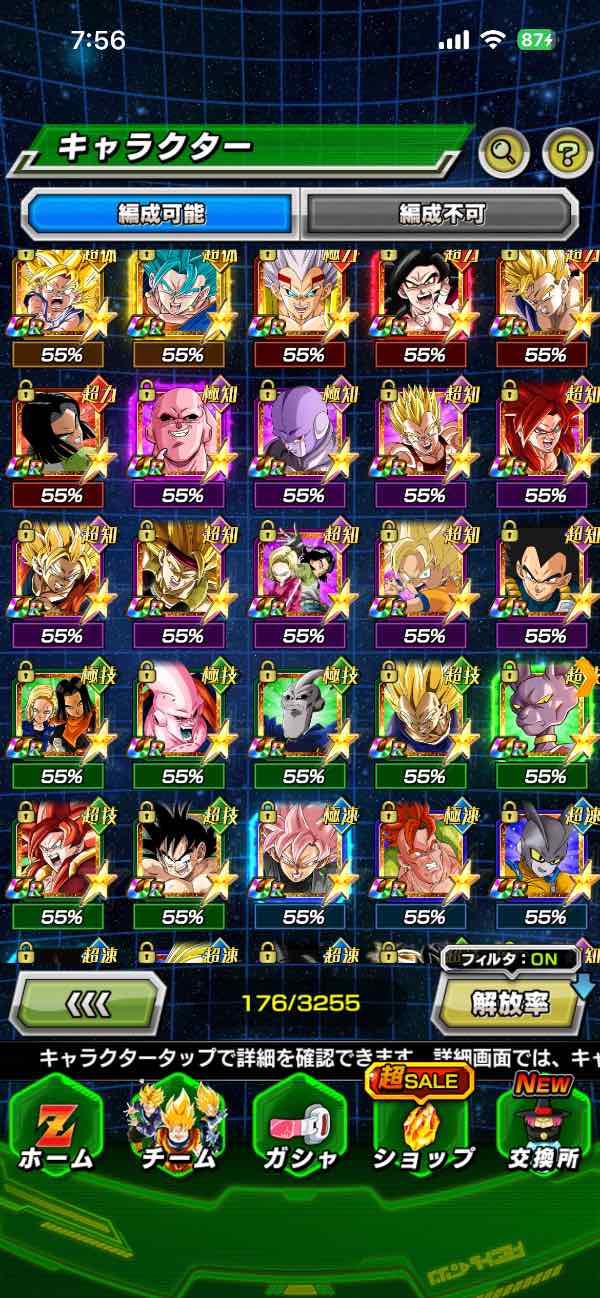Open the ホーム menu

click(x=55, y=1131)
